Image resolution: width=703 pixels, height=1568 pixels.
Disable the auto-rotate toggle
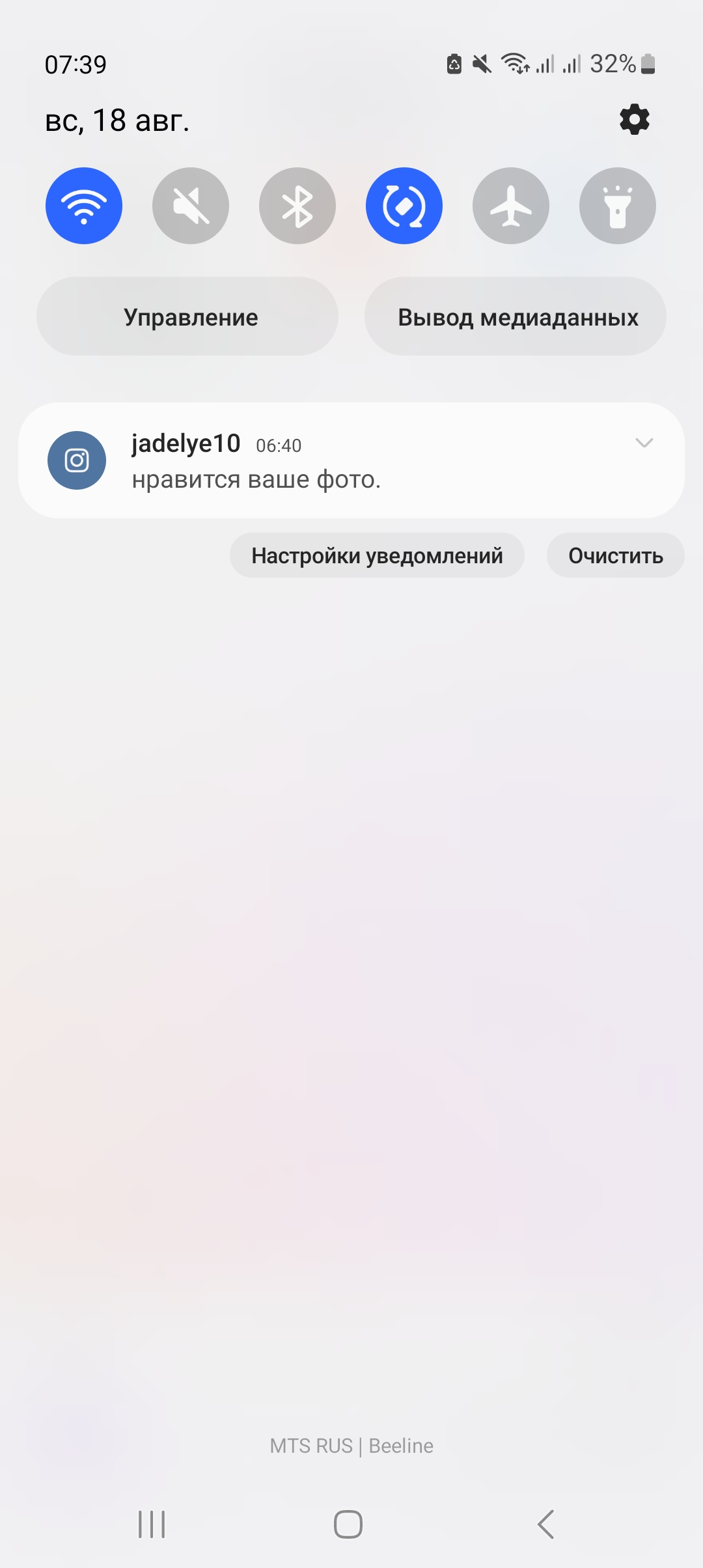click(404, 206)
